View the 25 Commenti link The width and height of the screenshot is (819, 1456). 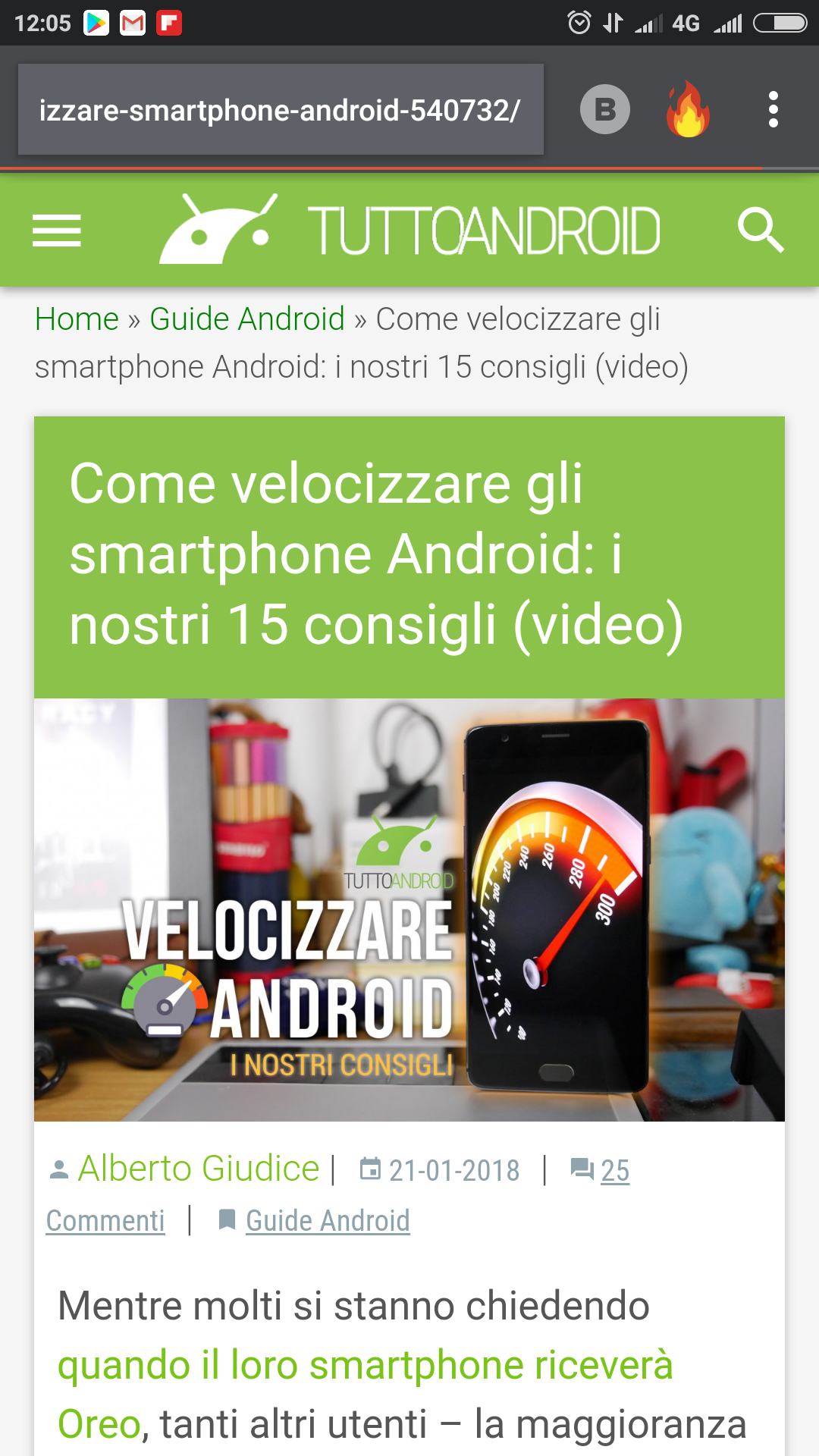pyautogui.click(x=614, y=1171)
